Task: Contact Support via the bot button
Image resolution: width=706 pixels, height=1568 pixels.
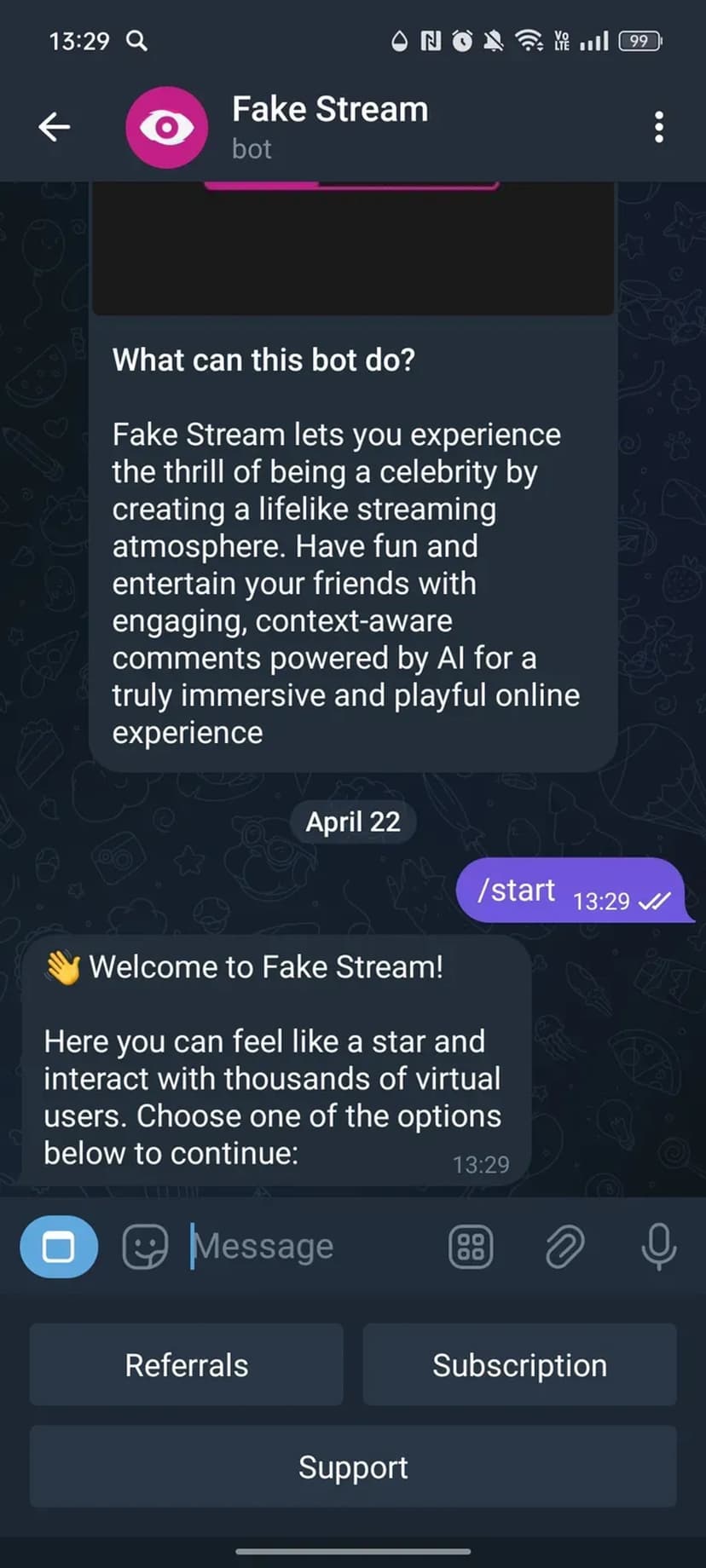Action: 353,1467
